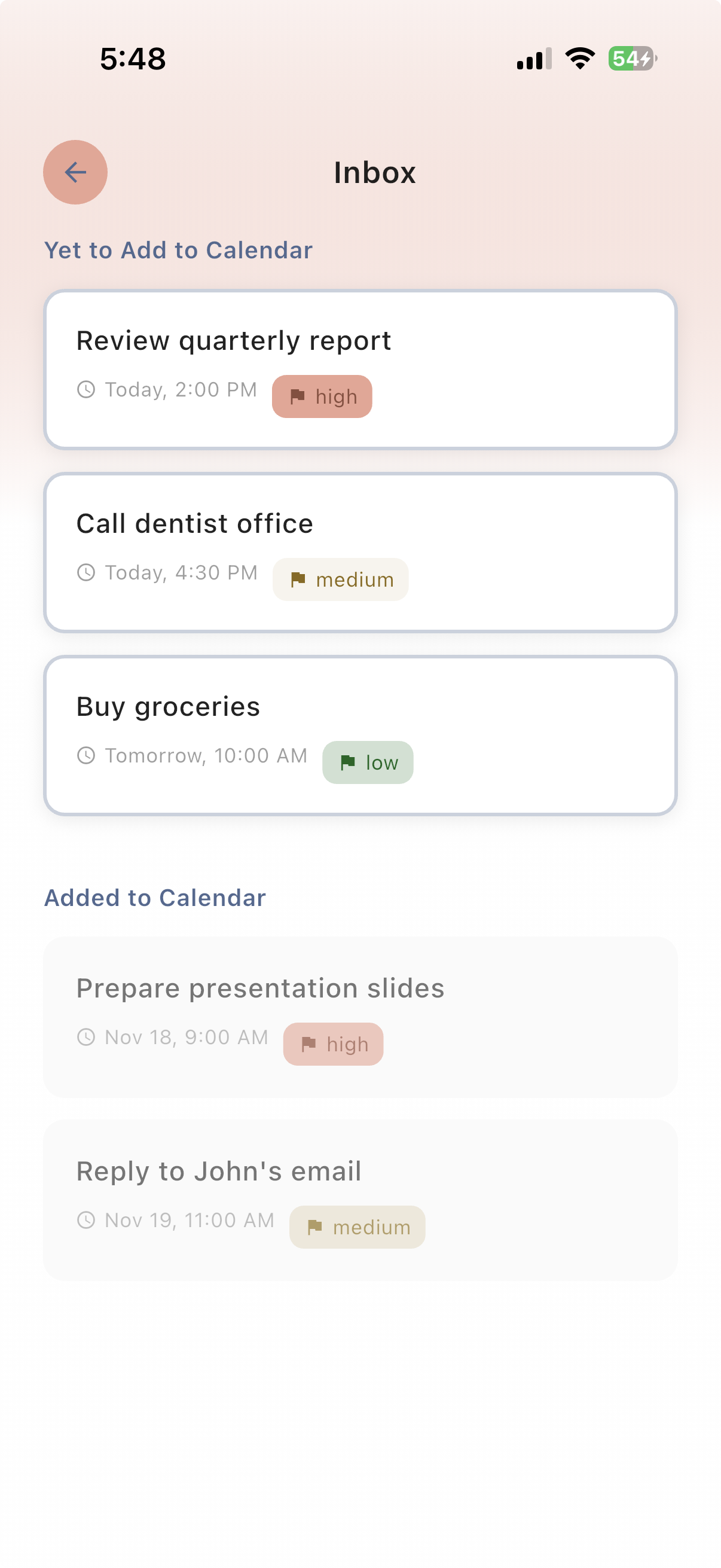The width and height of the screenshot is (721, 1568).
Task: Select the low priority tag on Buy groceries
Action: [x=368, y=762]
